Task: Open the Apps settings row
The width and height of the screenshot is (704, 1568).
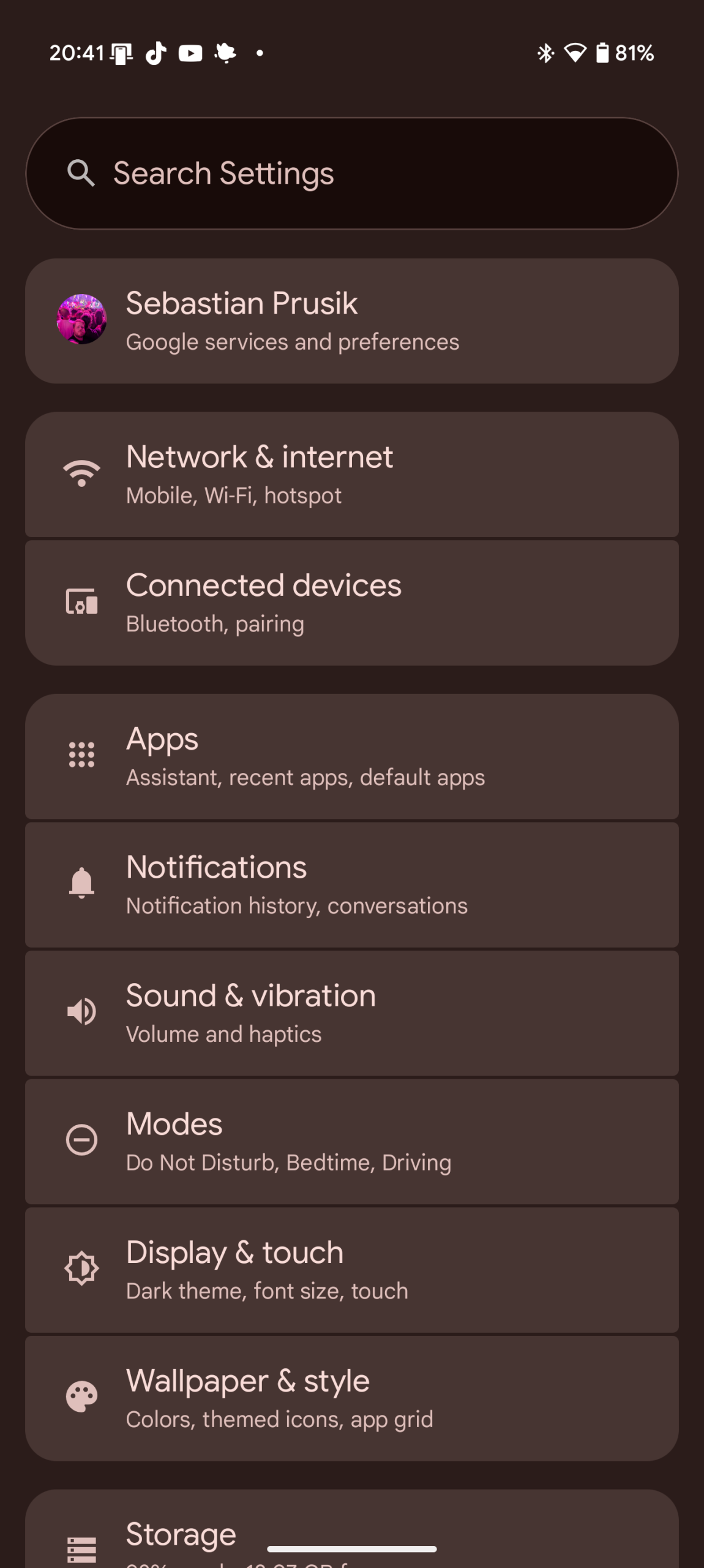Action: pos(352,756)
